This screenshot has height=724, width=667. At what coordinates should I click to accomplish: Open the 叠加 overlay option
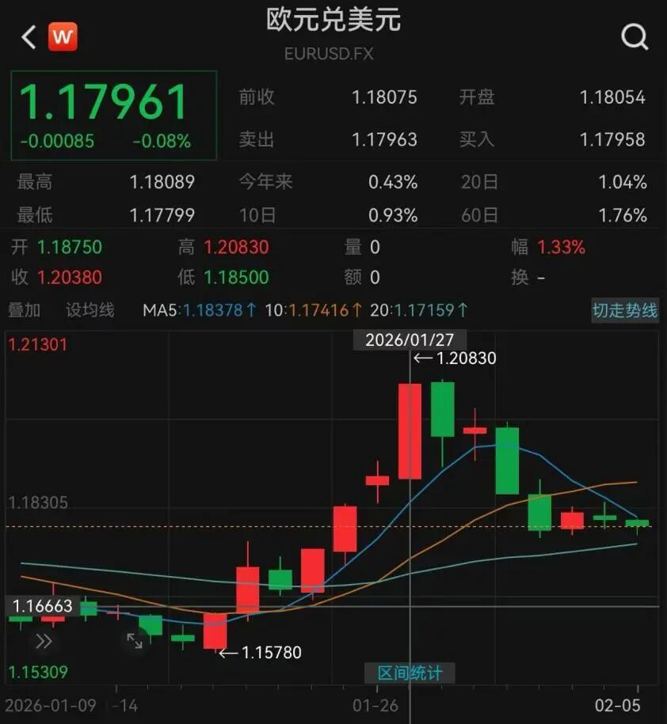point(24,310)
